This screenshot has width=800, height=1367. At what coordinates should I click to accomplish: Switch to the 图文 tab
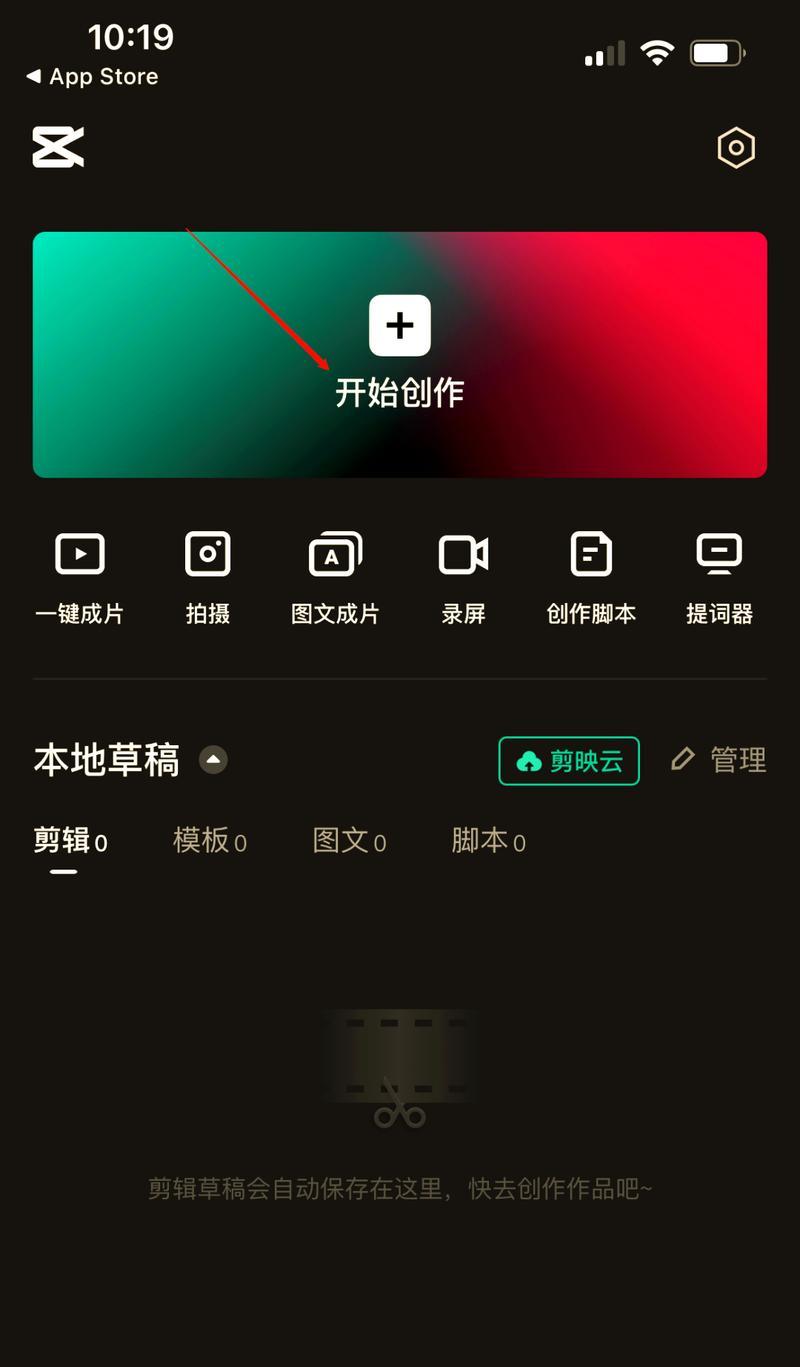pyautogui.click(x=349, y=840)
